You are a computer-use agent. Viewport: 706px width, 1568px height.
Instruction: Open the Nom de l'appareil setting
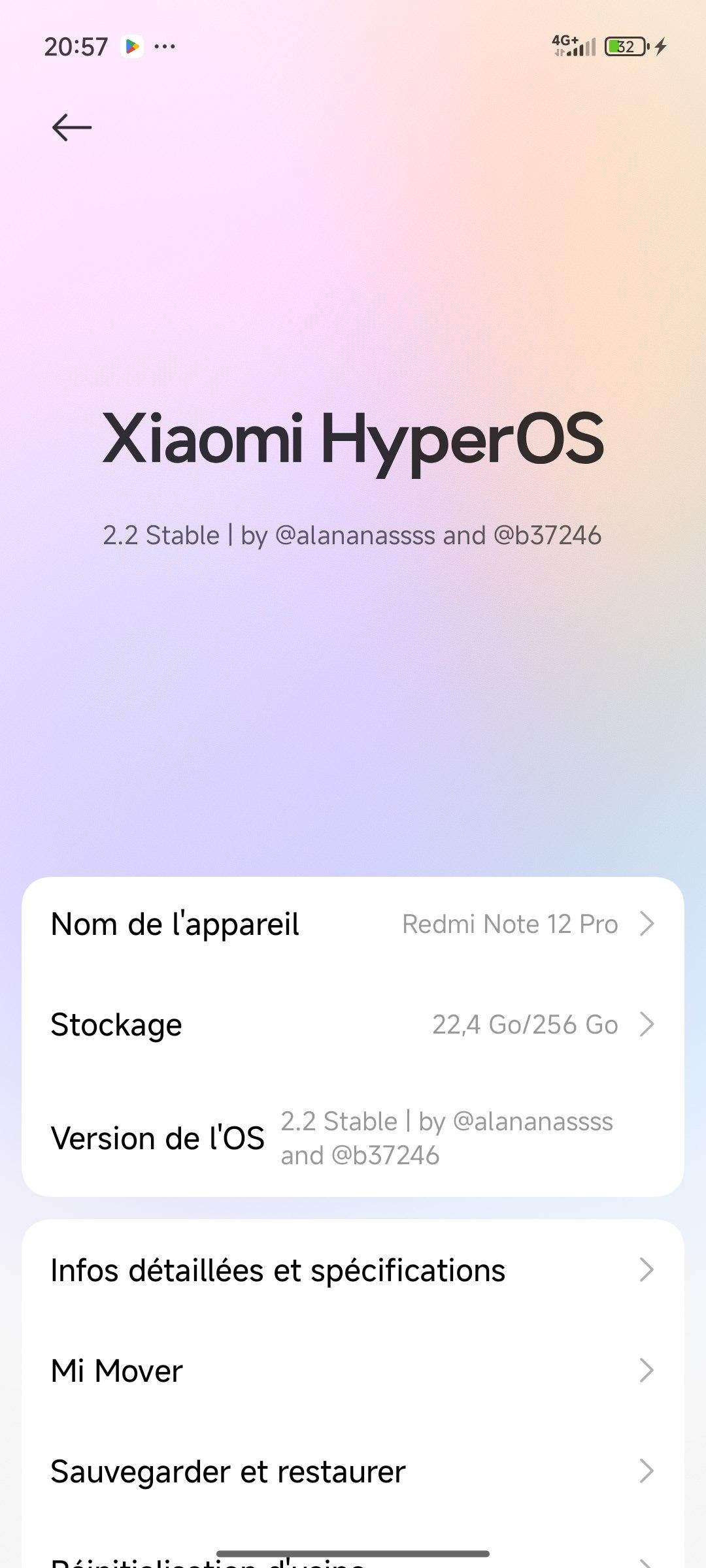(353, 924)
